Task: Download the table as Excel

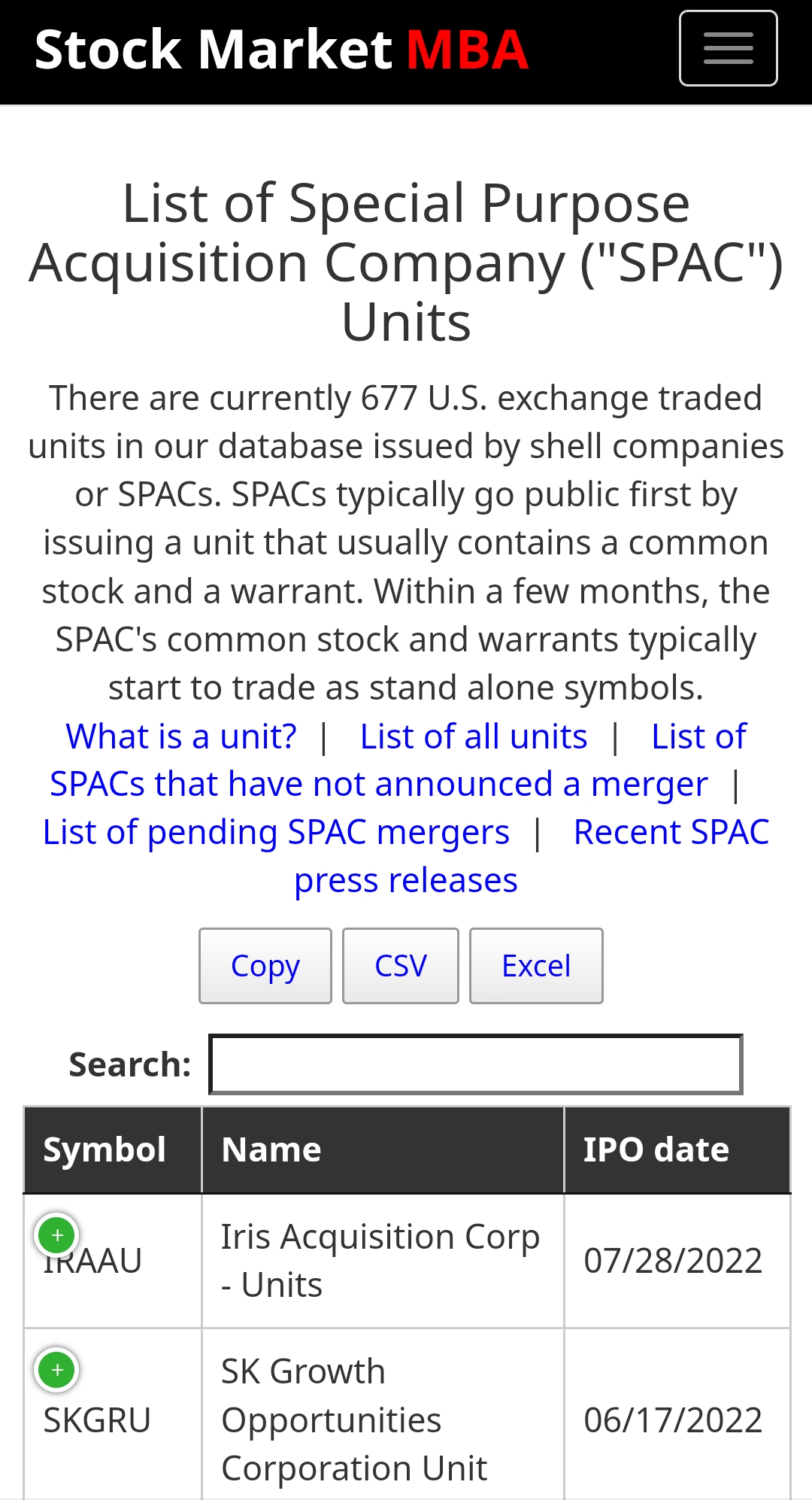Action: (536, 966)
